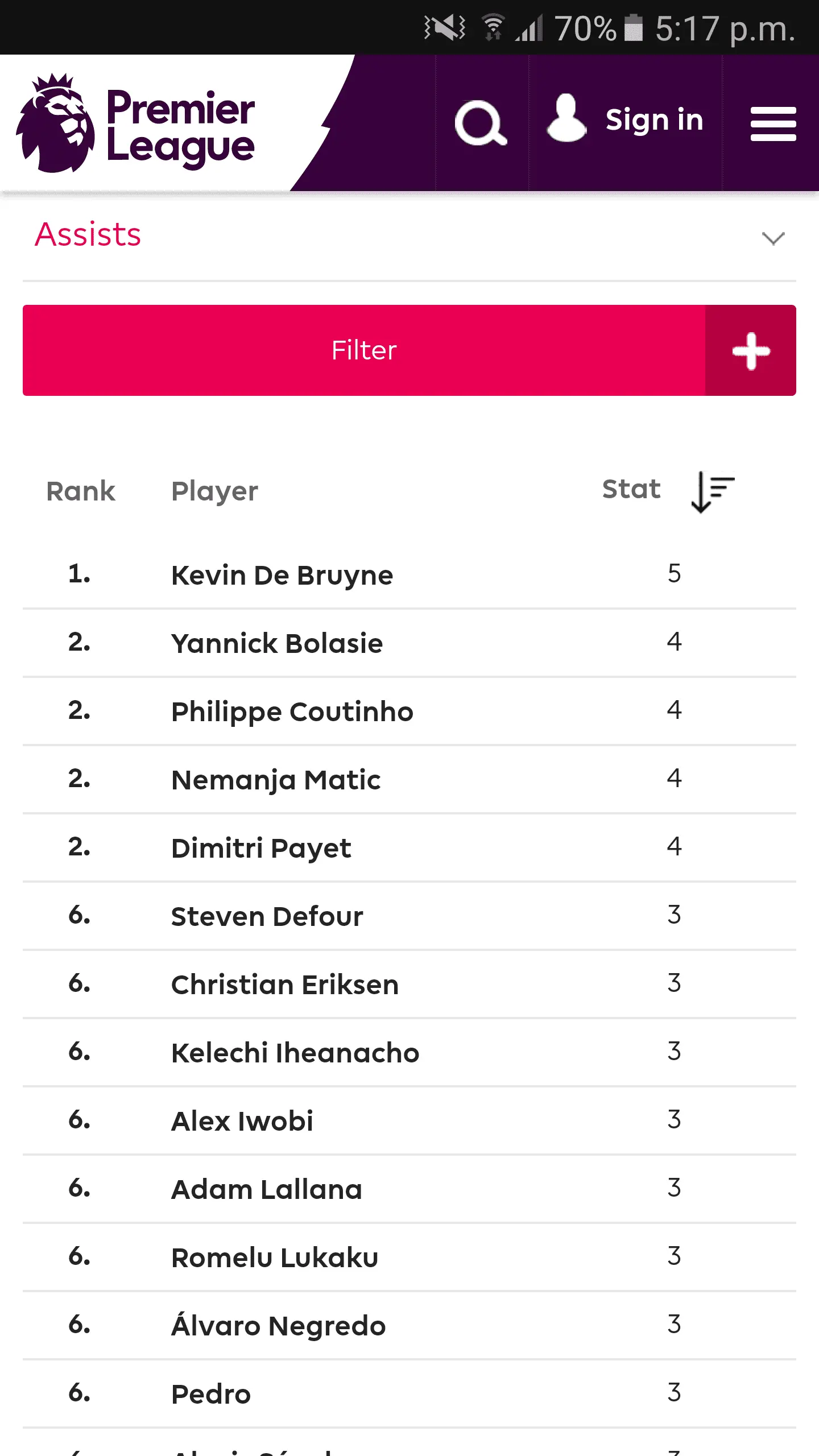The width and height of the screenshot is (819, 1456).
Task: Open Kevin De Bruyne's player row
Action: point(282,575)
